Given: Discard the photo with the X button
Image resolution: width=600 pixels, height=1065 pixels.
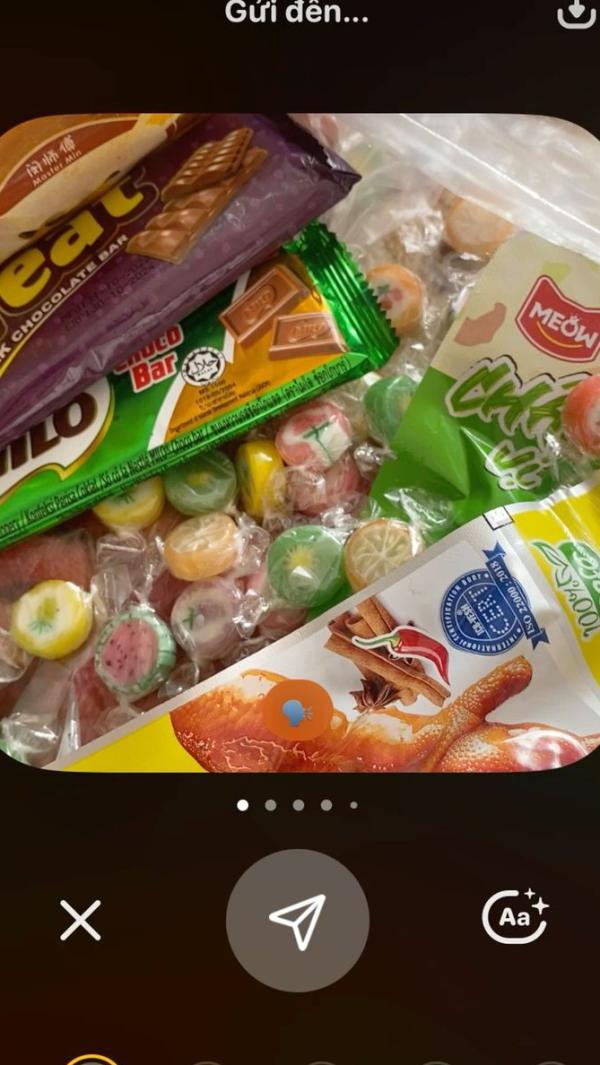Looking at the screenshot, I should (80, 920).
